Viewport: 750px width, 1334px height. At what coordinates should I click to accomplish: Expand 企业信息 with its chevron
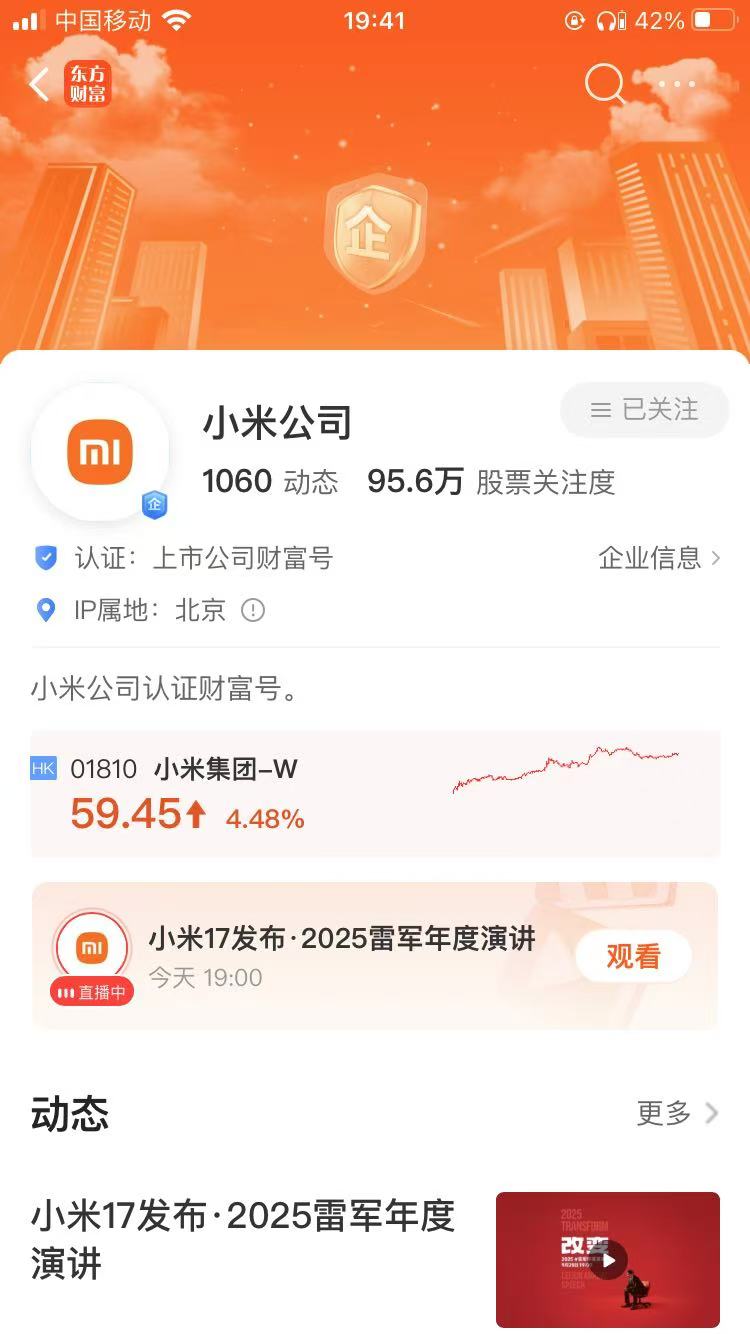661,560
